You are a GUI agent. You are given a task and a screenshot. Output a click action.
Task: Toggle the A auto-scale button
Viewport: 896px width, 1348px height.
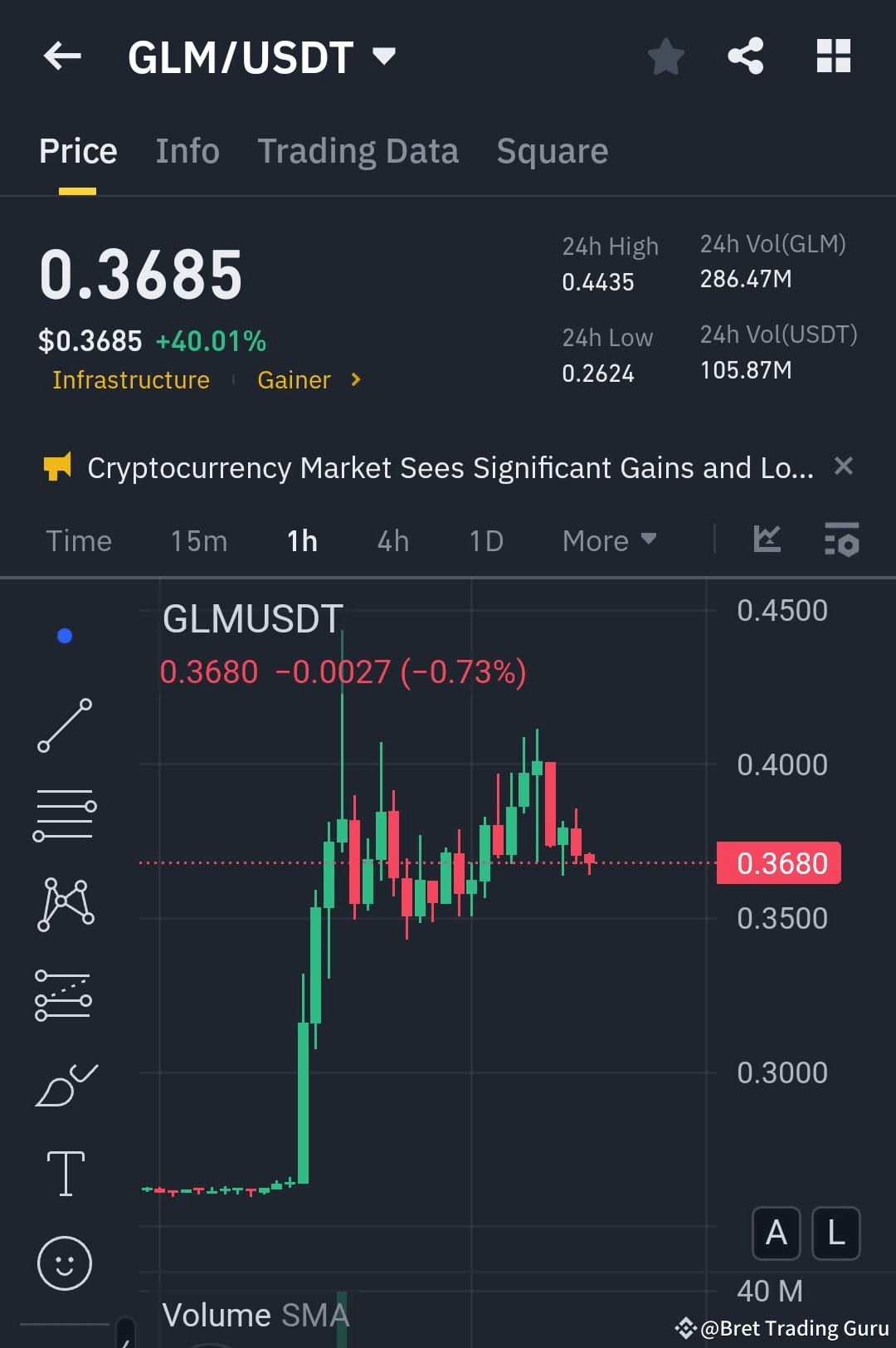click(777, 1233)
